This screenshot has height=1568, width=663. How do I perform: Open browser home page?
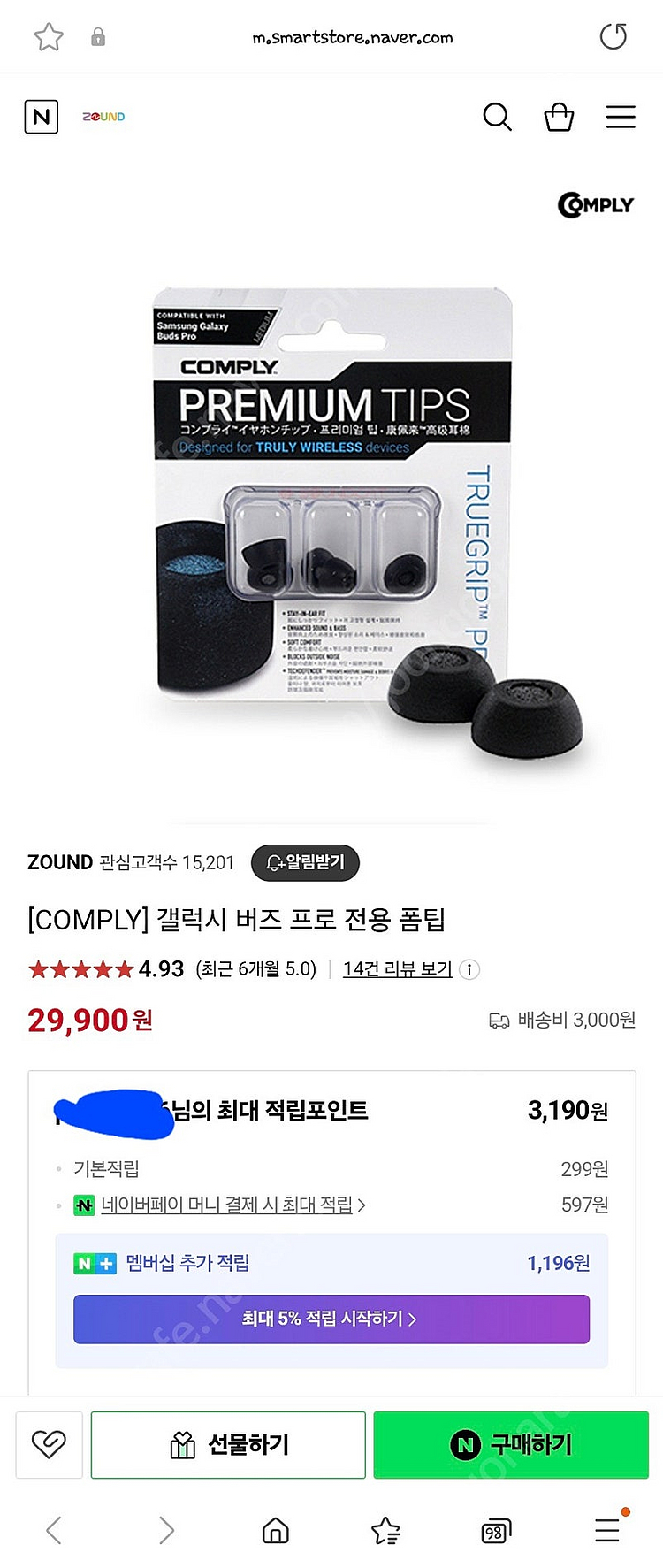[x=276, y=1530]
